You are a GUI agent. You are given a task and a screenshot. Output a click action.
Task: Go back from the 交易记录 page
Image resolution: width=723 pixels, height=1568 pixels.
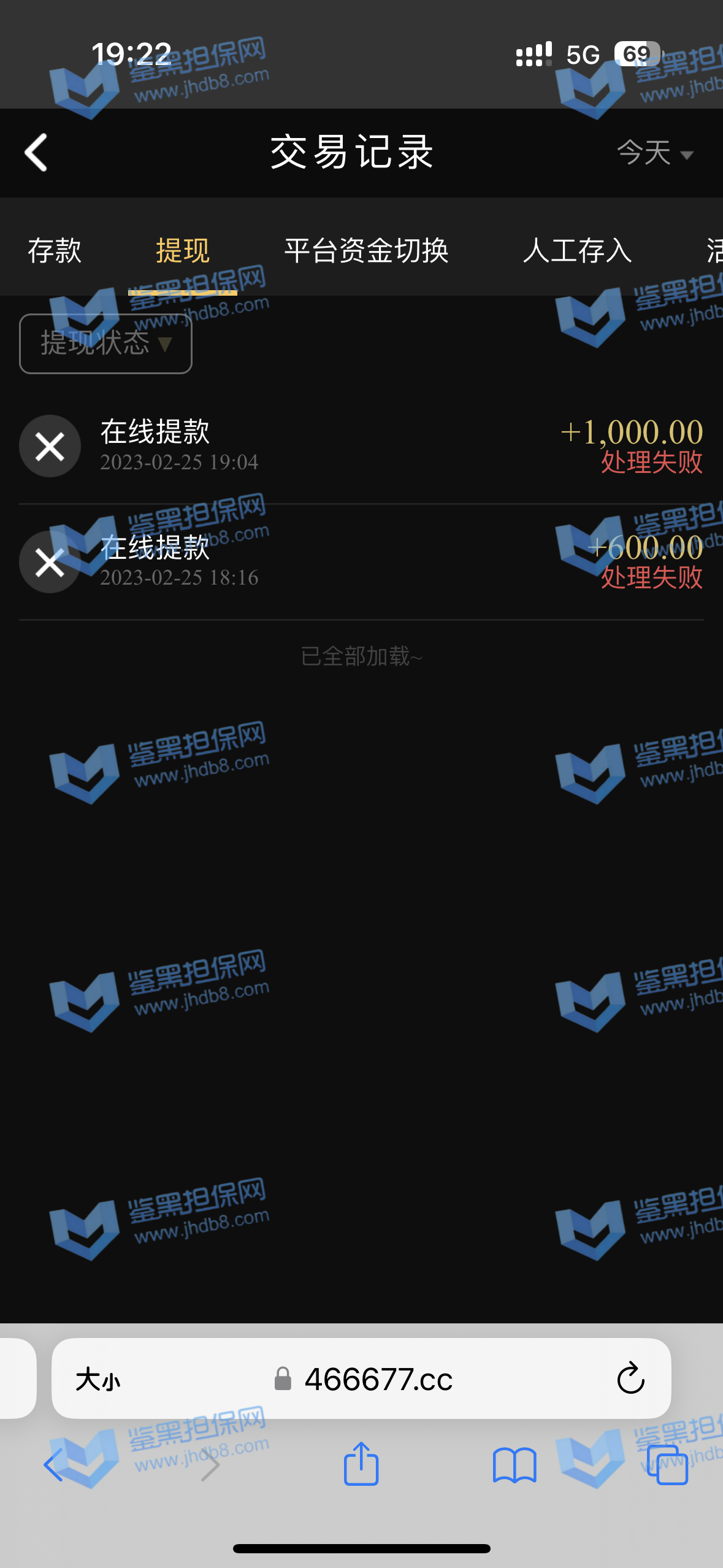36,152
